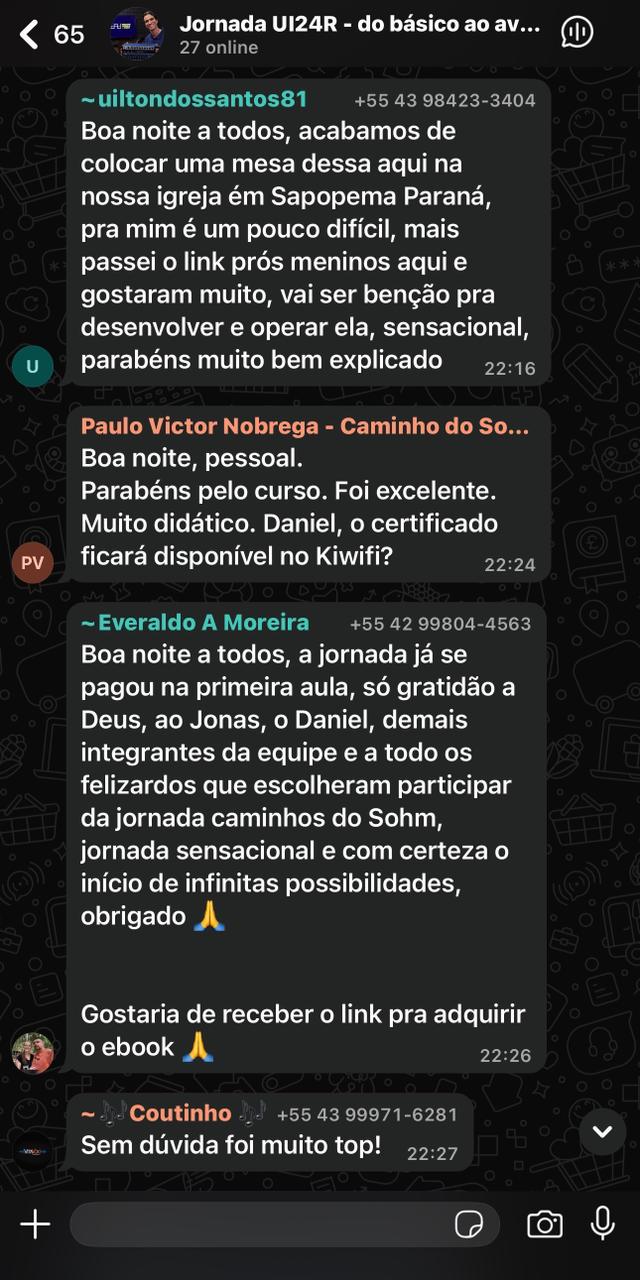Open the sticker picker
Screen dimensions: 640x1280
469,1224
